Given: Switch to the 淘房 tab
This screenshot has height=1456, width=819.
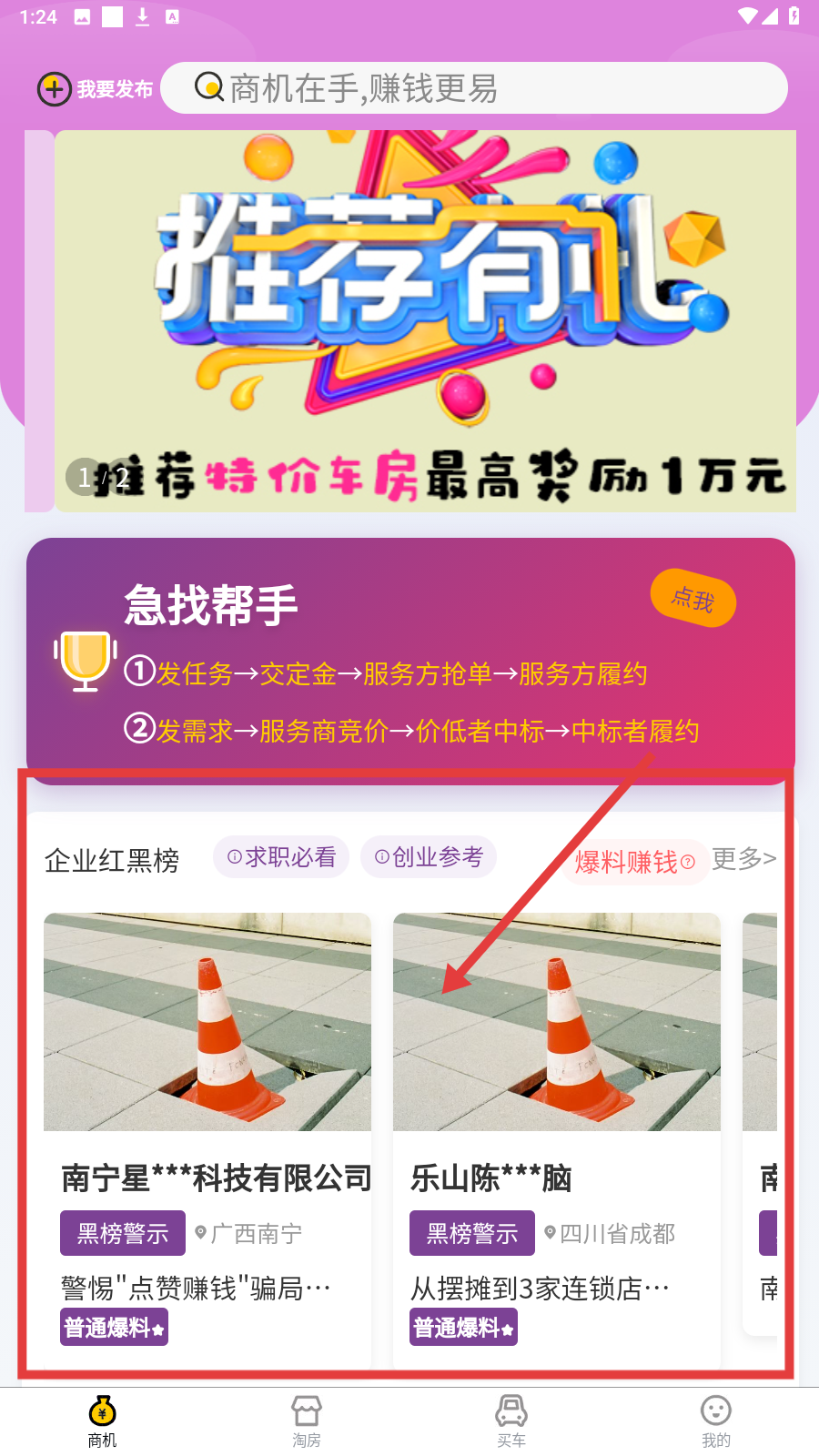Looking at the screenshot, I should click(x=307, y=1421).
